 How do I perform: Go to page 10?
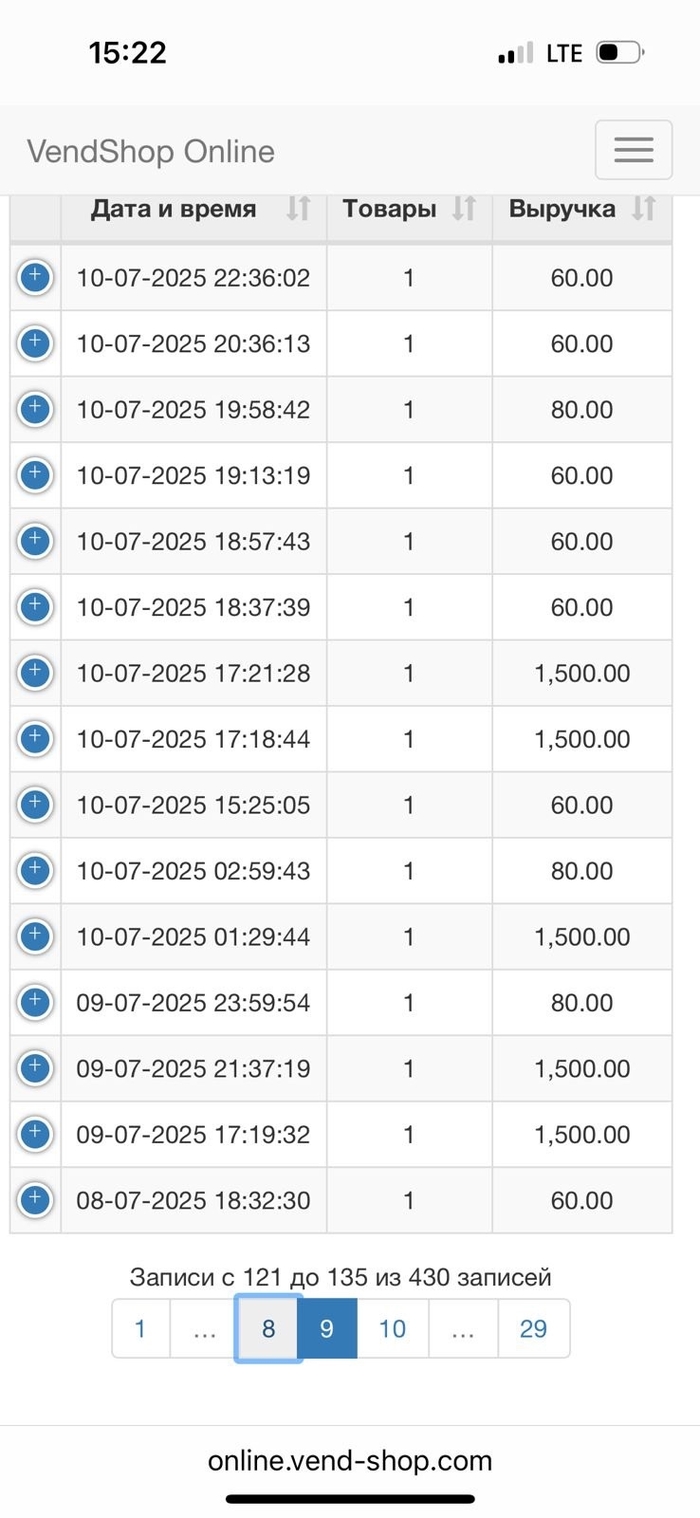click(393, 1328)
